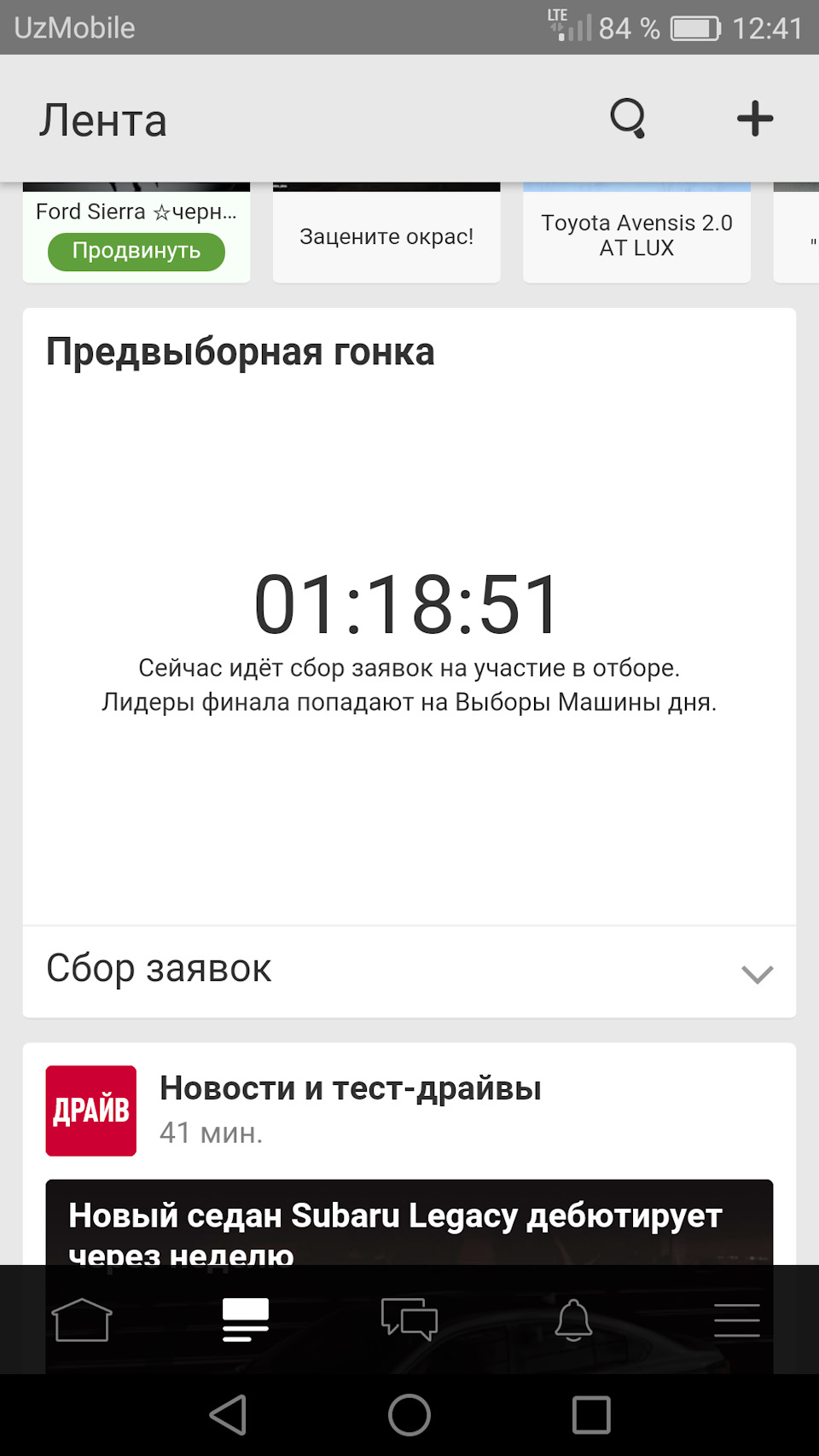The height and width of the screenshot is (1456, 819).
Task: Expand the Сбор заявок section
Action: coord(756,973)
